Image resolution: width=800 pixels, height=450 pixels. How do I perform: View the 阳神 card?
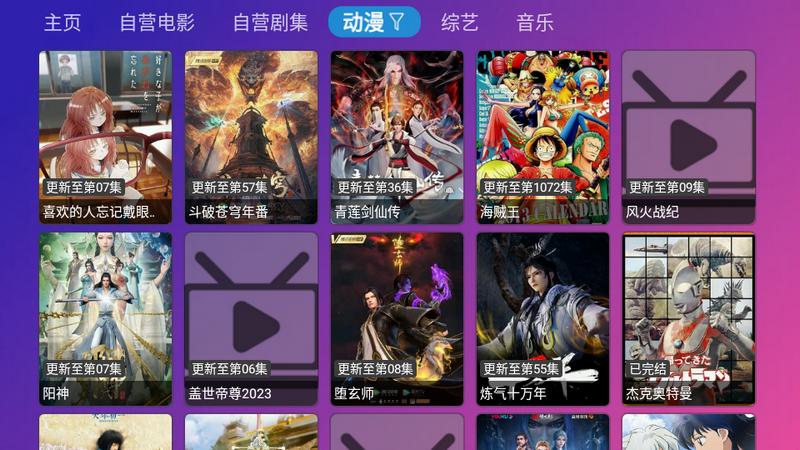105,319
